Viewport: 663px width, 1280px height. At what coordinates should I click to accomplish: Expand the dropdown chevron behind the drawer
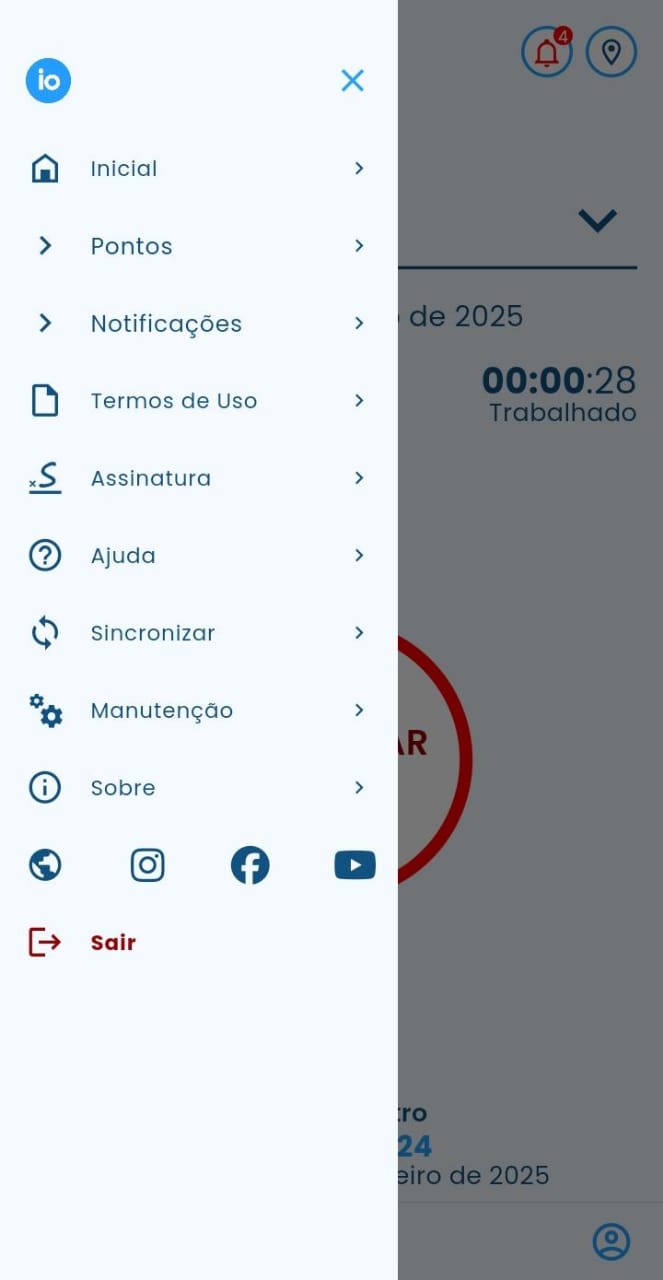pyautogui.click(x=597, y=220)
